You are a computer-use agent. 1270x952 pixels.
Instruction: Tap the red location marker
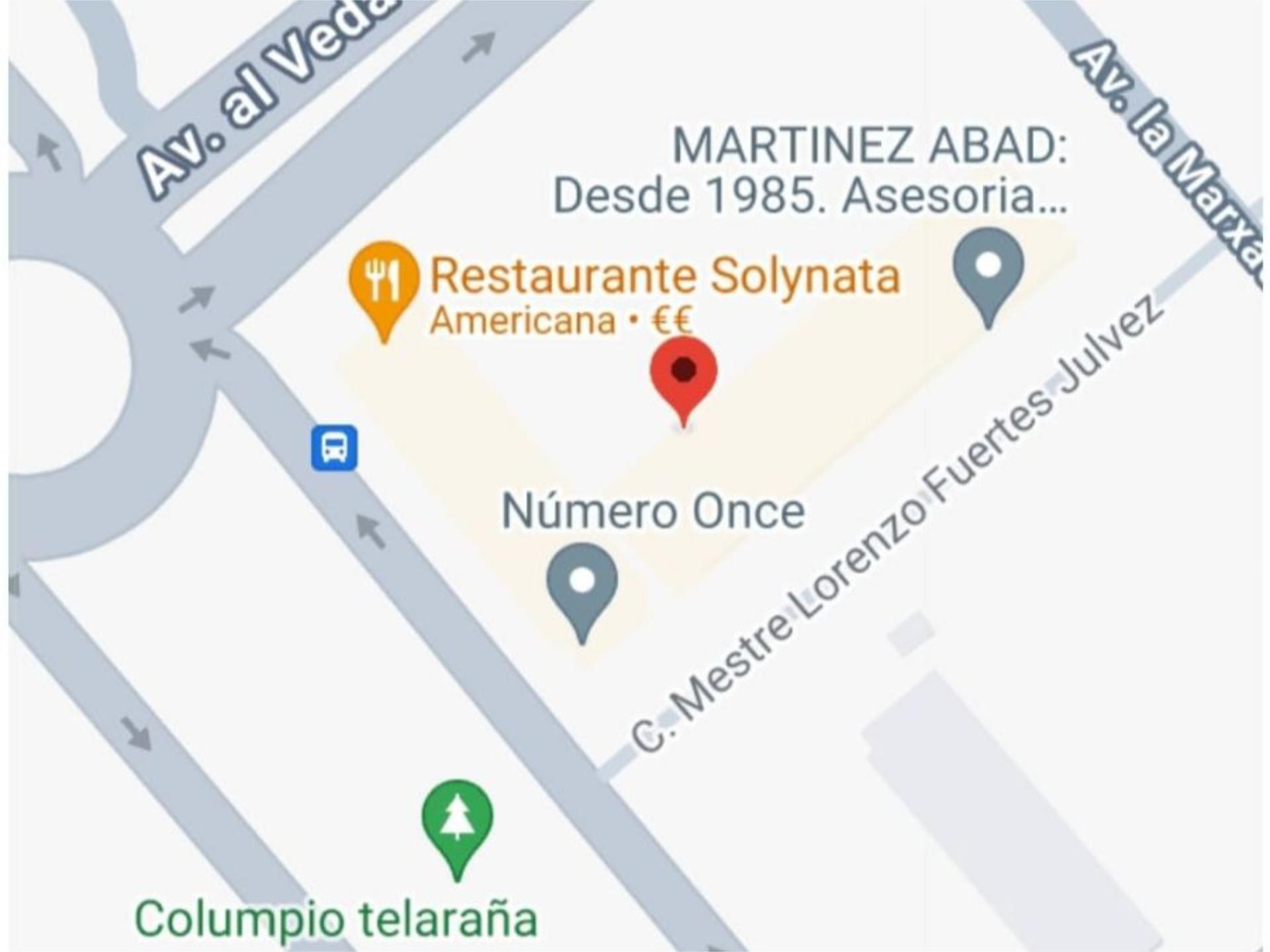pos(684,374)
